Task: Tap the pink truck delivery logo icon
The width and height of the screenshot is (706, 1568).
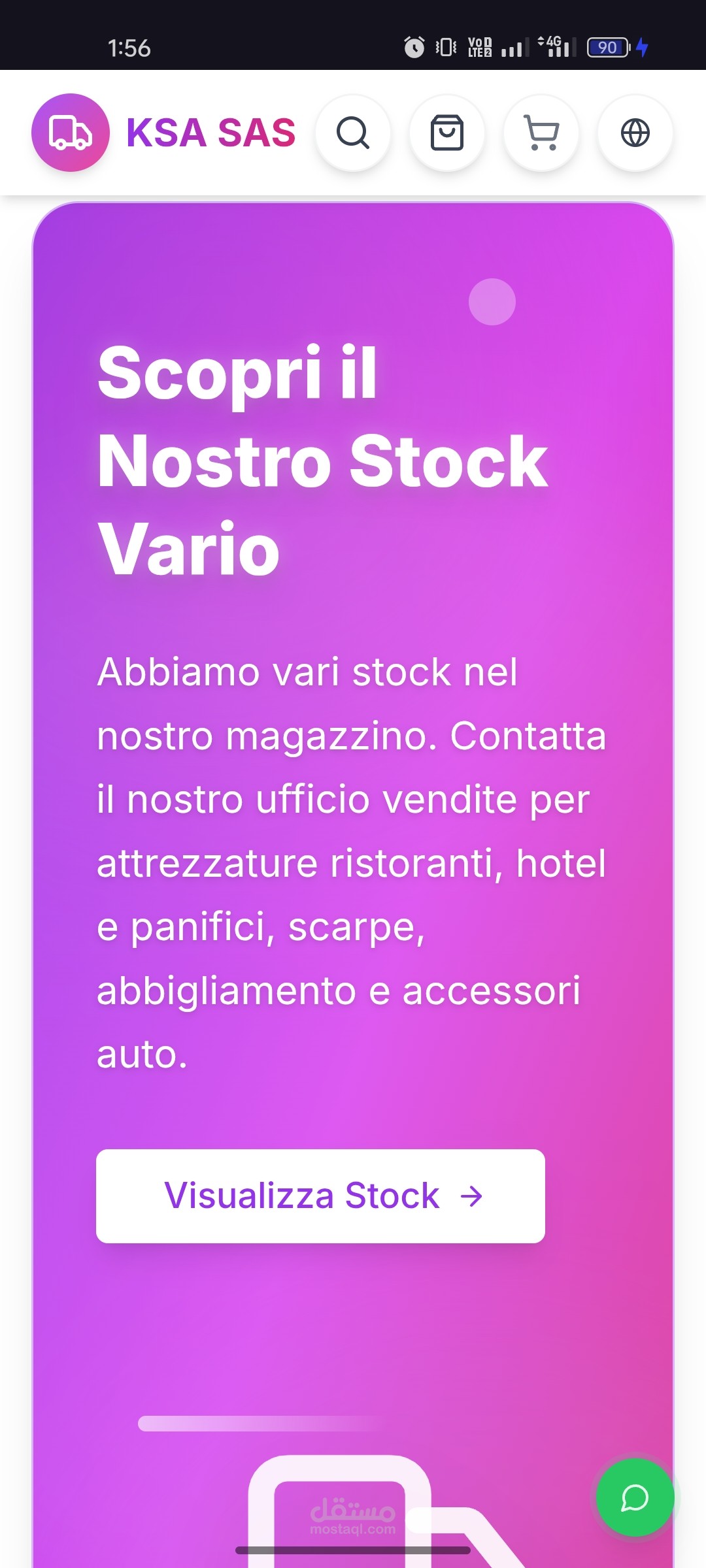Action: [69, 133]
